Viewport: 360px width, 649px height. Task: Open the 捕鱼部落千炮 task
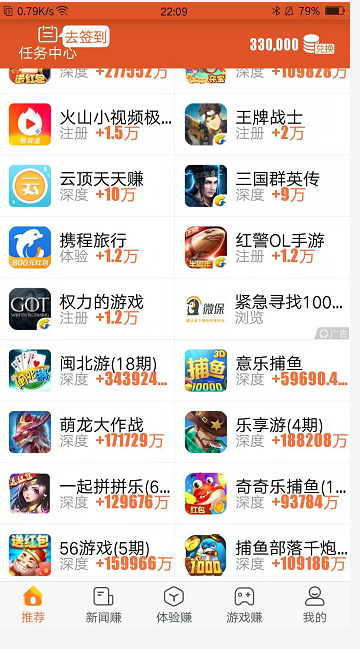[262, 555]
